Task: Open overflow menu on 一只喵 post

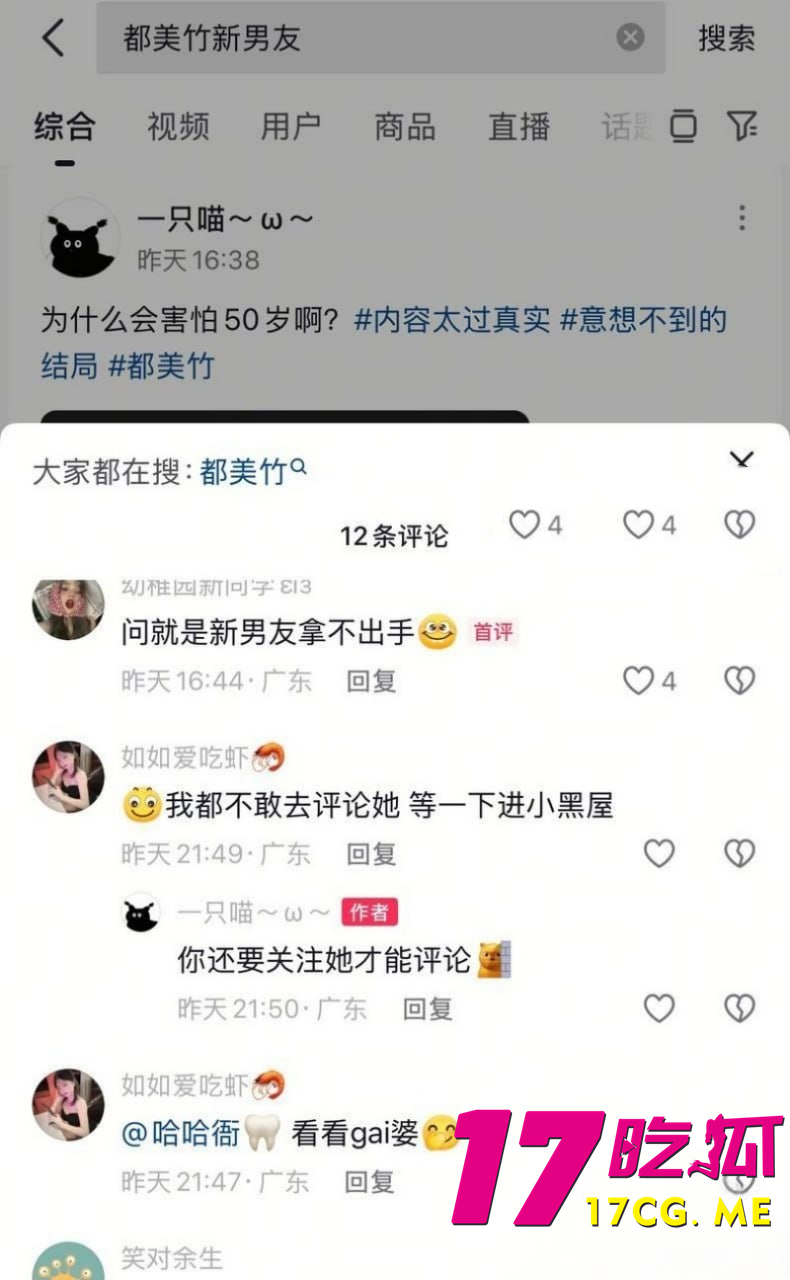Action: pos(741,218)
